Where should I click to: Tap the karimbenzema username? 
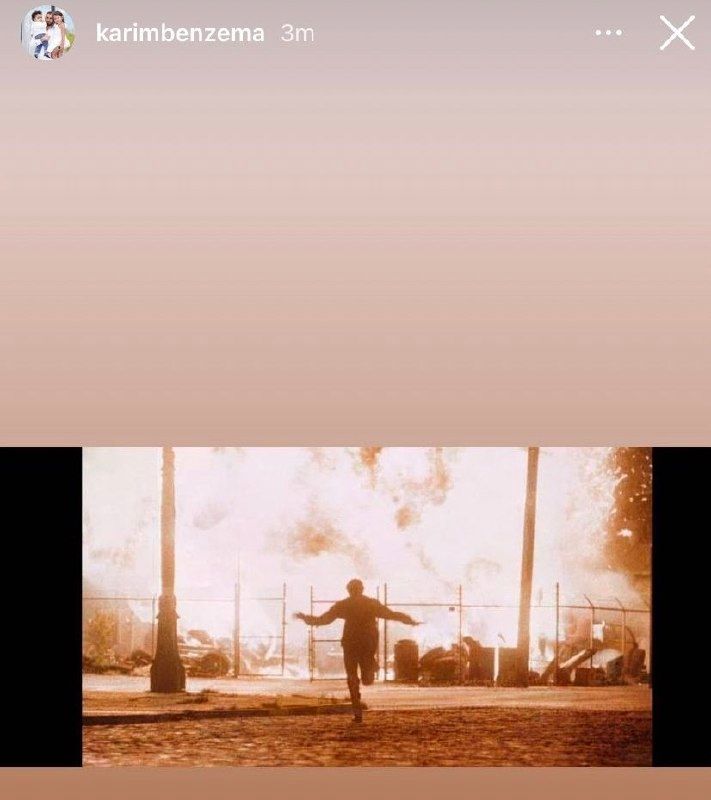[x=180, y=33]
